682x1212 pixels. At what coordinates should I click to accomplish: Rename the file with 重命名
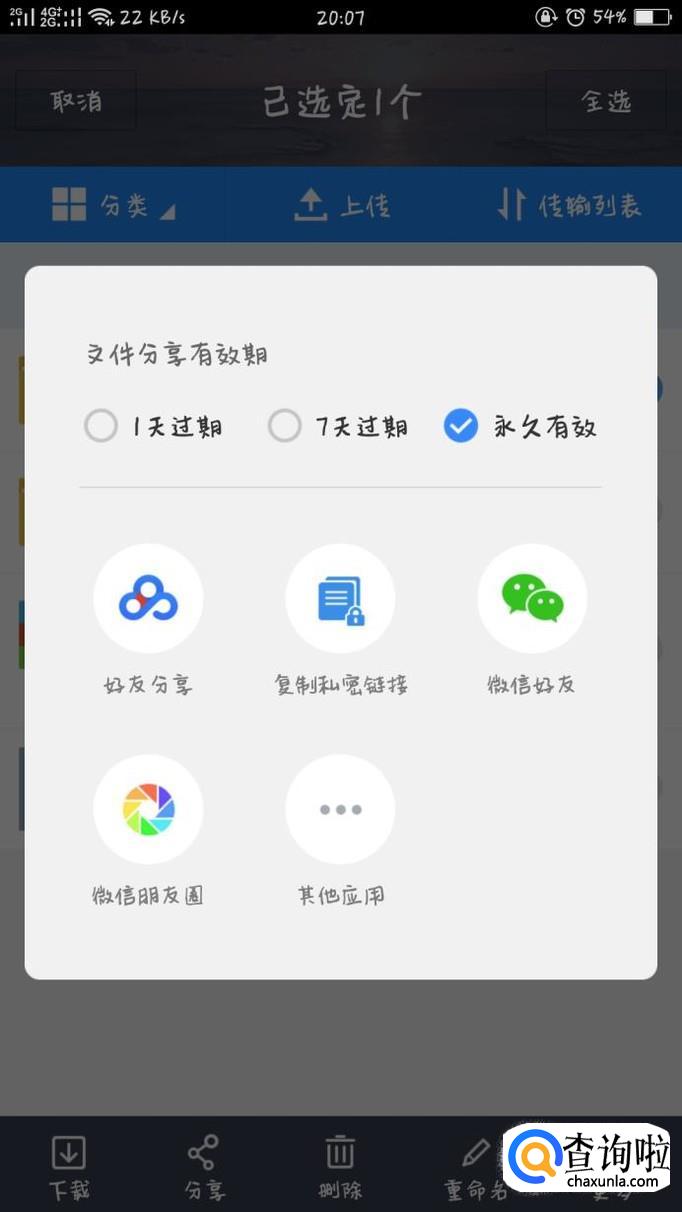pyautogui.click(x=476, y=1166)
